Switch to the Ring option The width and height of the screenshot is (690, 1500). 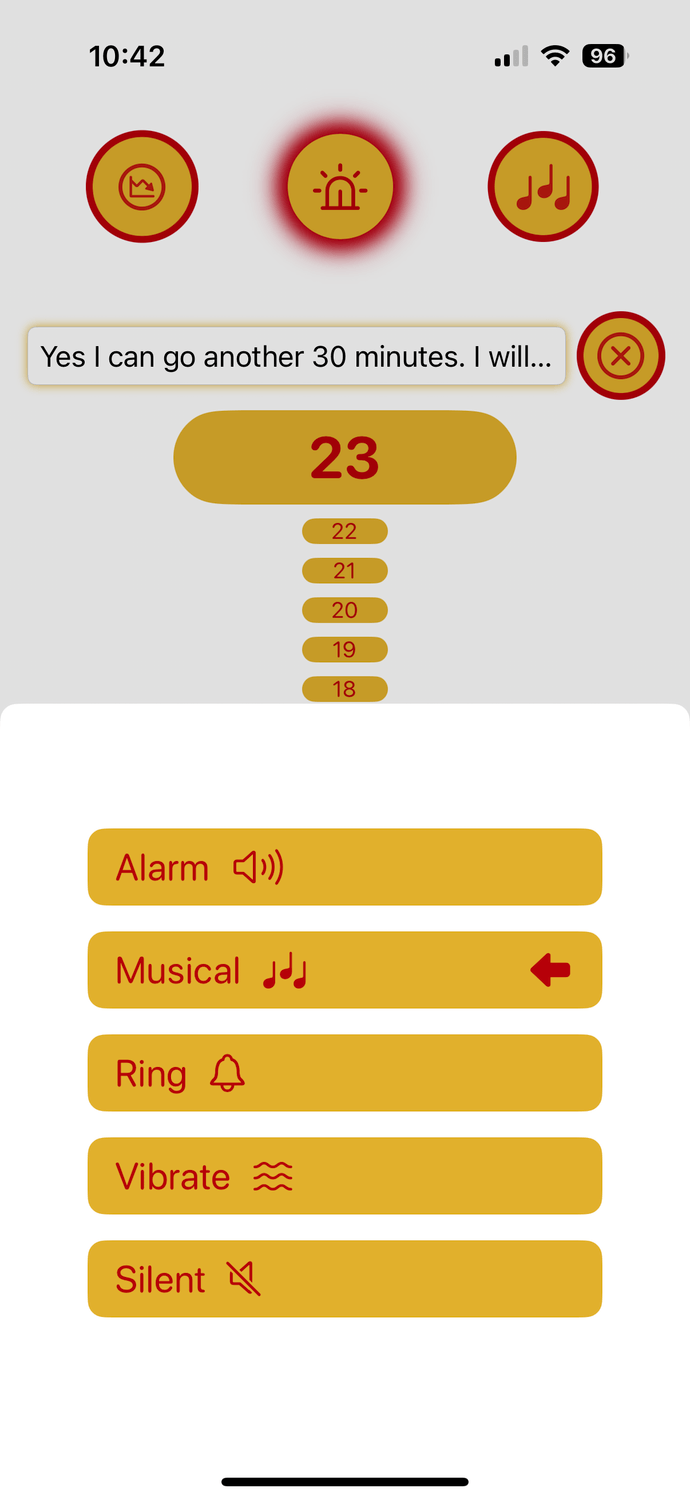pos(345,1073)
